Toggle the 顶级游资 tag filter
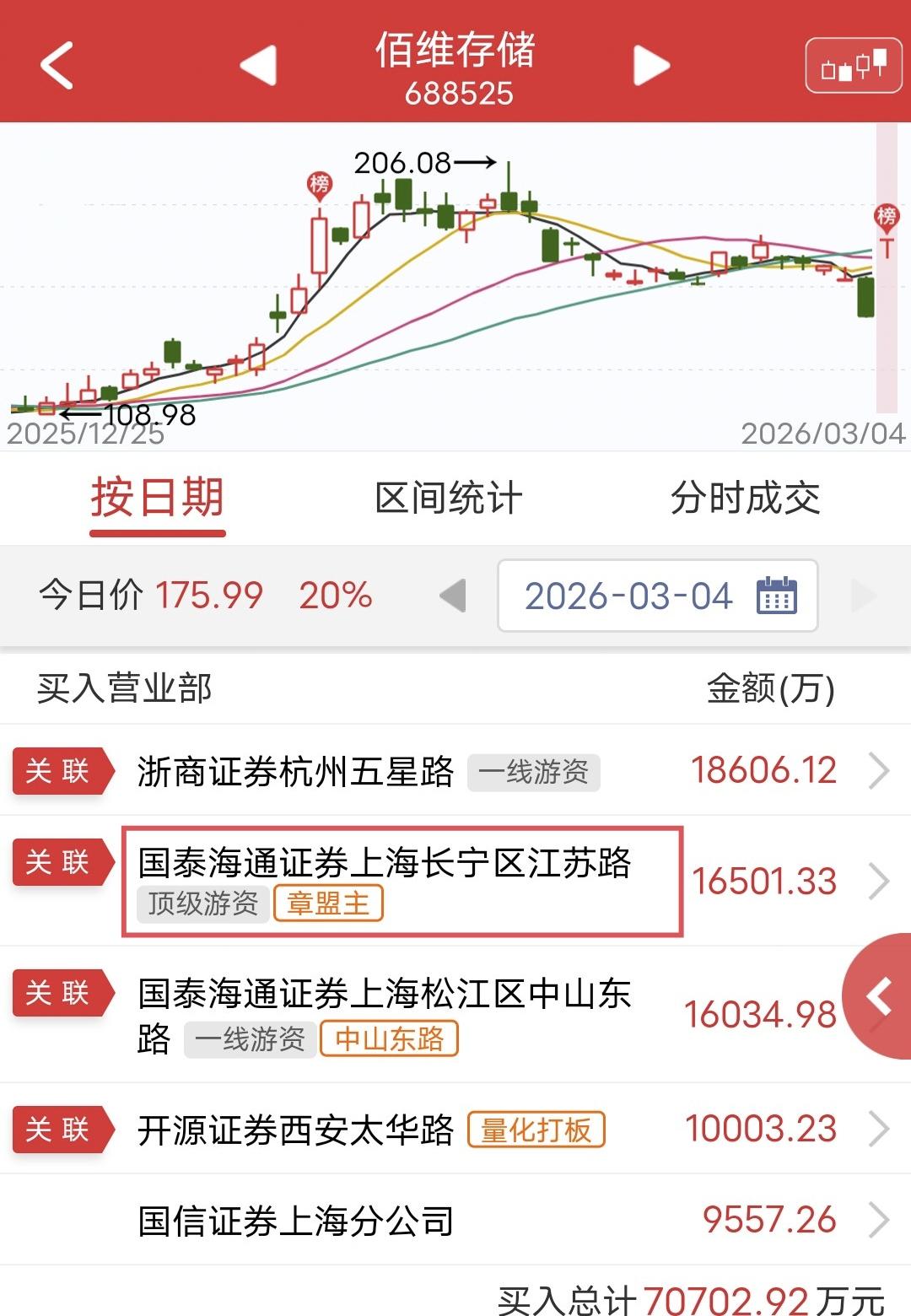The width and height of the screenshot is (911, 1316). [x=202, y=903]
